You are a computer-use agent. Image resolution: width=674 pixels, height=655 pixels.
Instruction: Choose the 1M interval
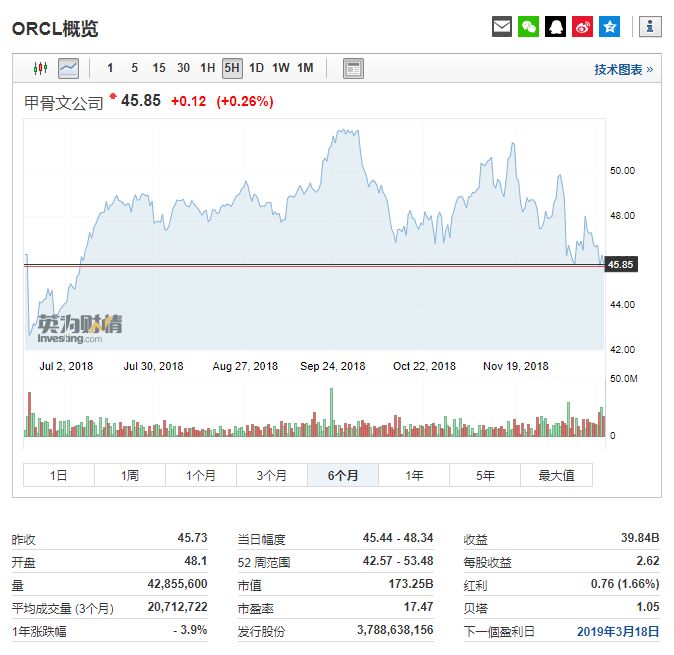click(x=305, y=68)
